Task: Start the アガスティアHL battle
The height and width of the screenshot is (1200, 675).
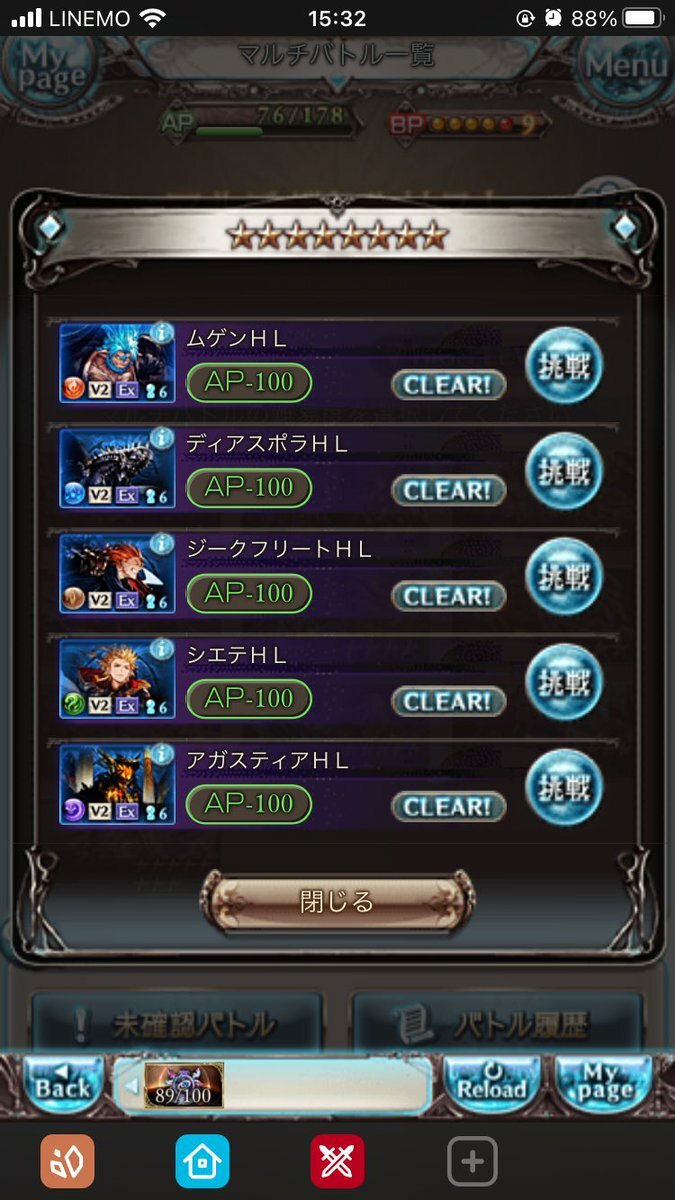Action: pos(564,788)
